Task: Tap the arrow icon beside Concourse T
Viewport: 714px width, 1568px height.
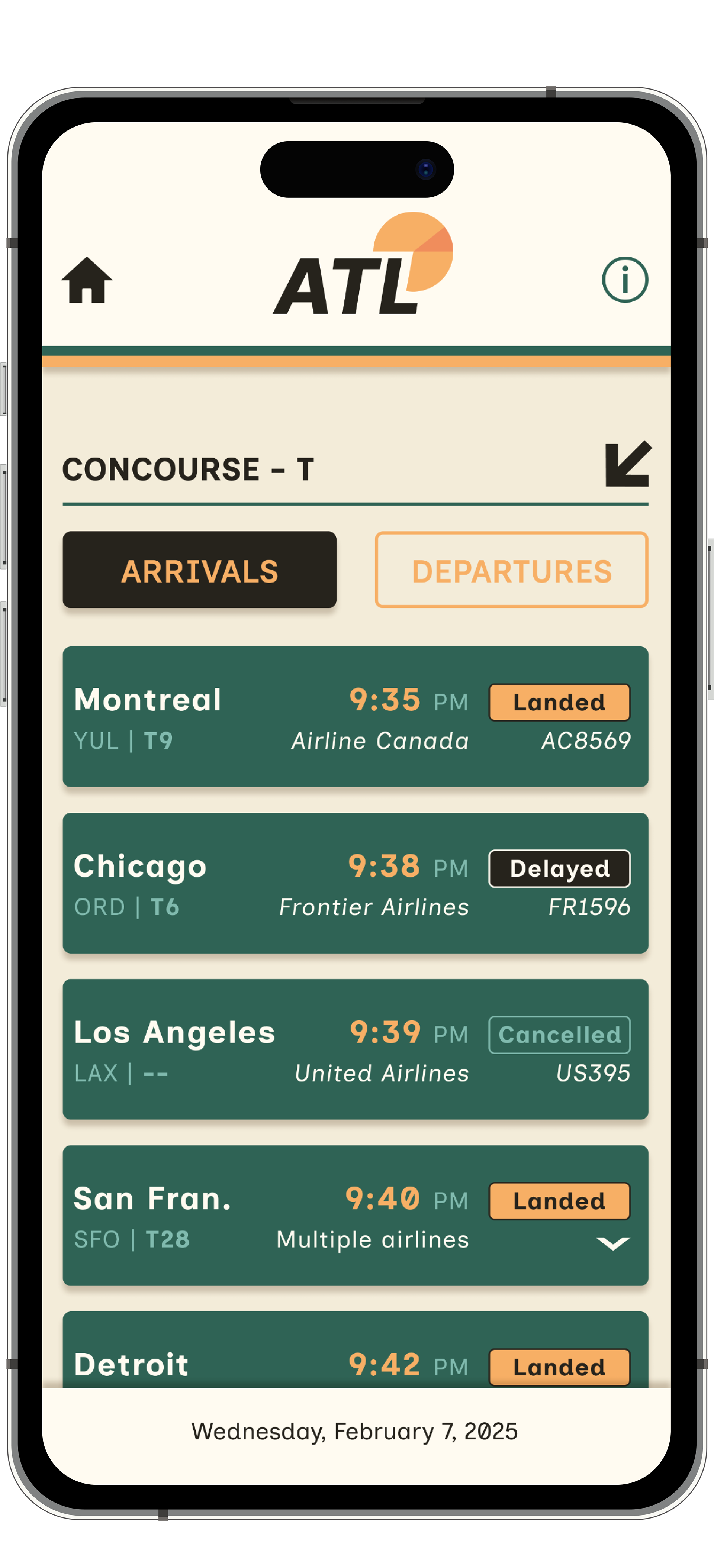Action: click(628, 464)
